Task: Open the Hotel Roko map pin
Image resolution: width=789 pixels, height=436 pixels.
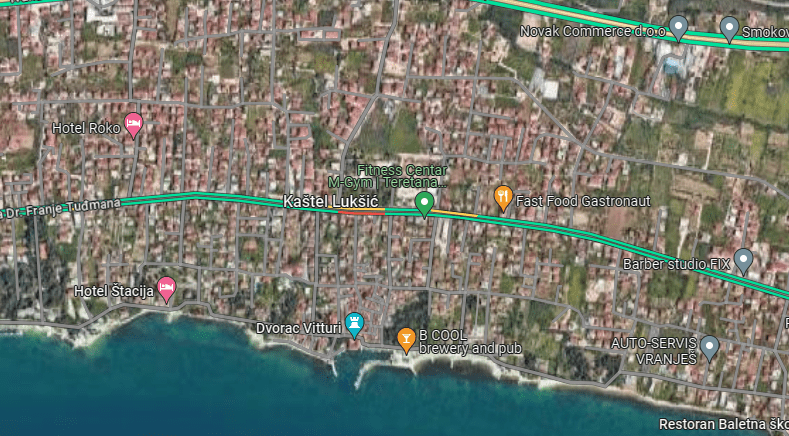Action: click(133, 125)
